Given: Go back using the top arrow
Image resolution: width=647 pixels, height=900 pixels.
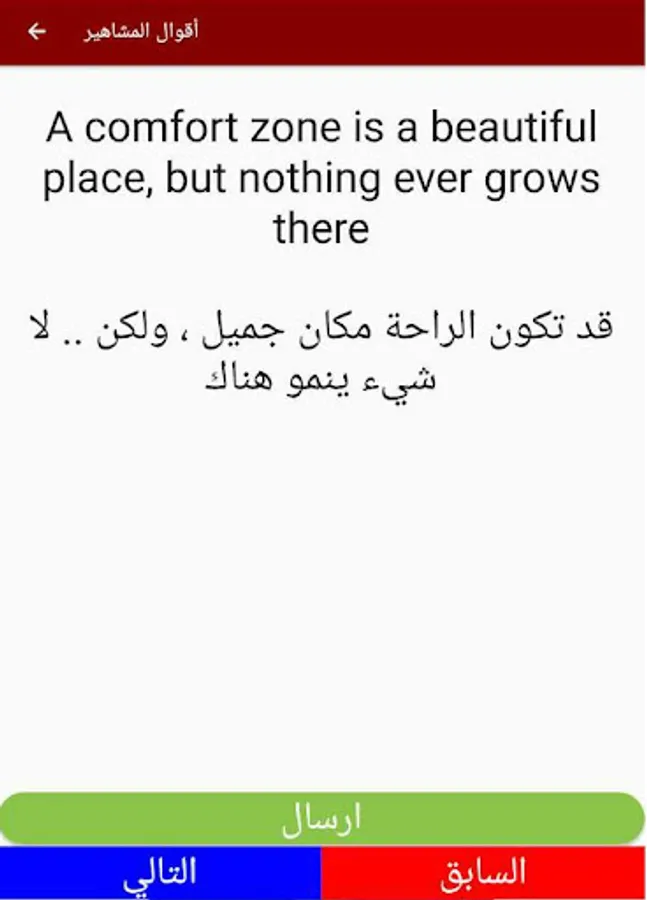Looking at the screenshot, I should click(x=37, y=32).
